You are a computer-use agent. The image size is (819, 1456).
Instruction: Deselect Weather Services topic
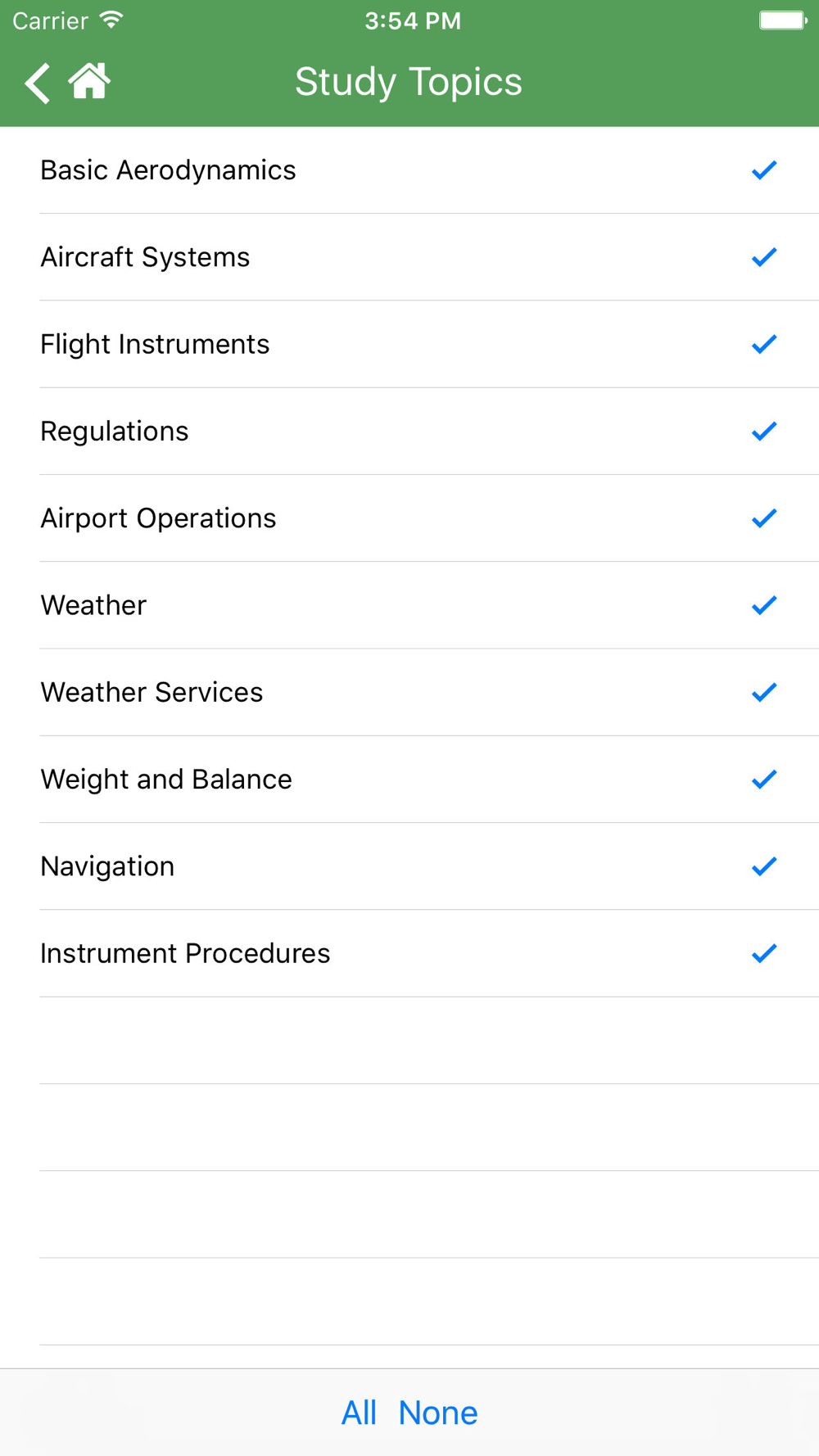coord(409,692)
